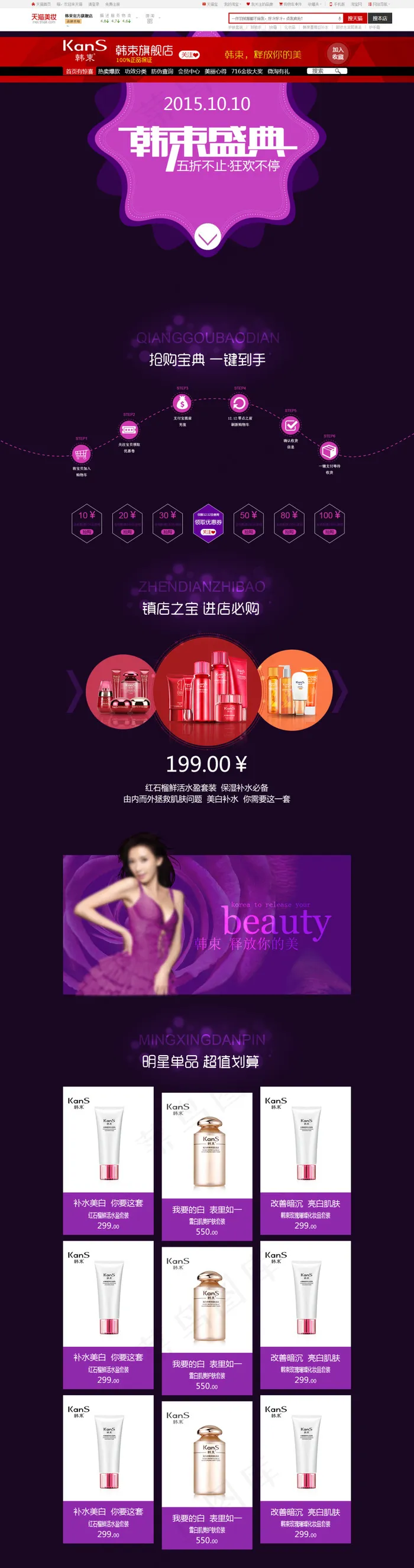Click the 搜天猫 search button
Viewport: 414px width, 1568px height.
click(x=355, y=18)
